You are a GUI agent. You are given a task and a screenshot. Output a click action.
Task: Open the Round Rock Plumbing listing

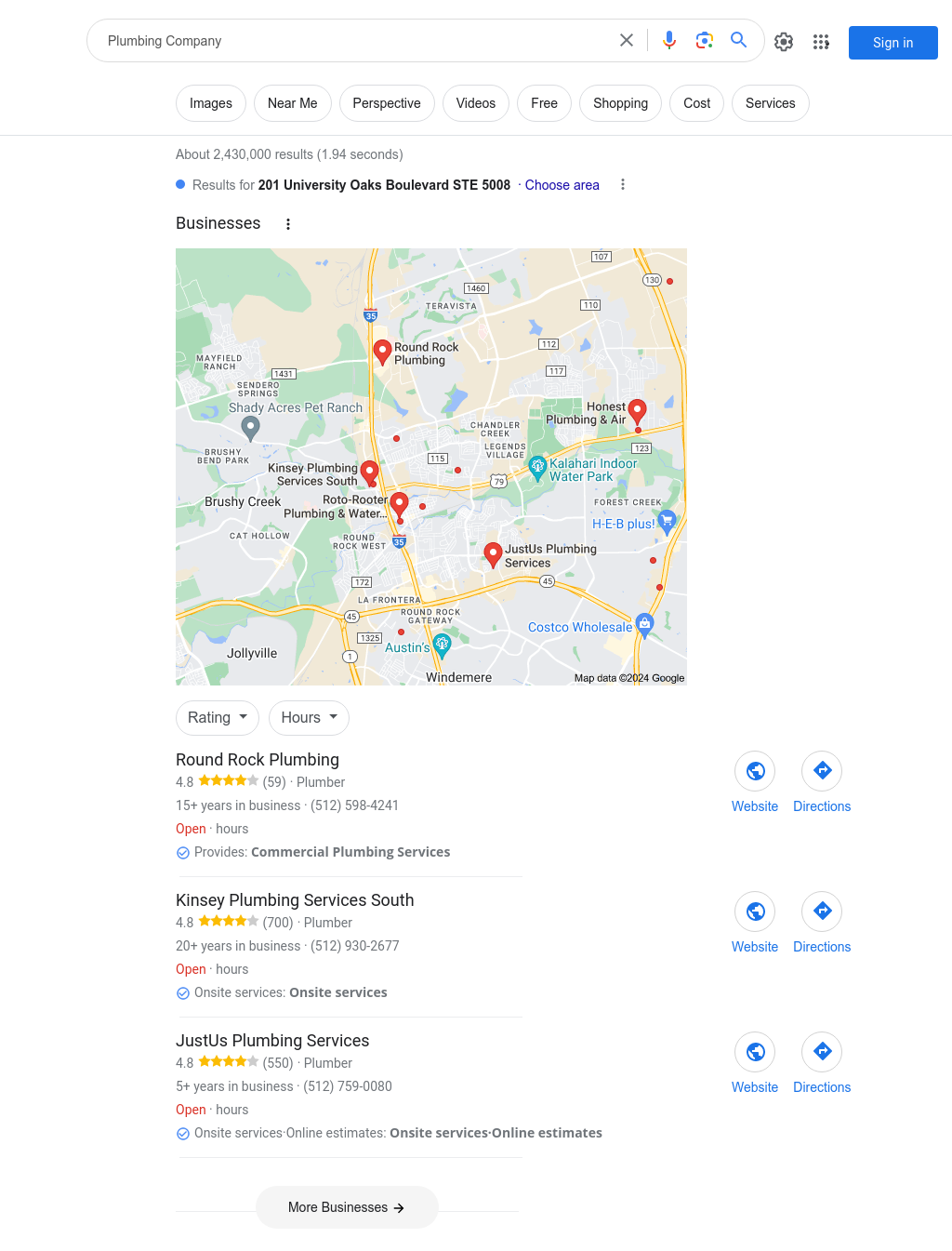(x=258, y=760)
